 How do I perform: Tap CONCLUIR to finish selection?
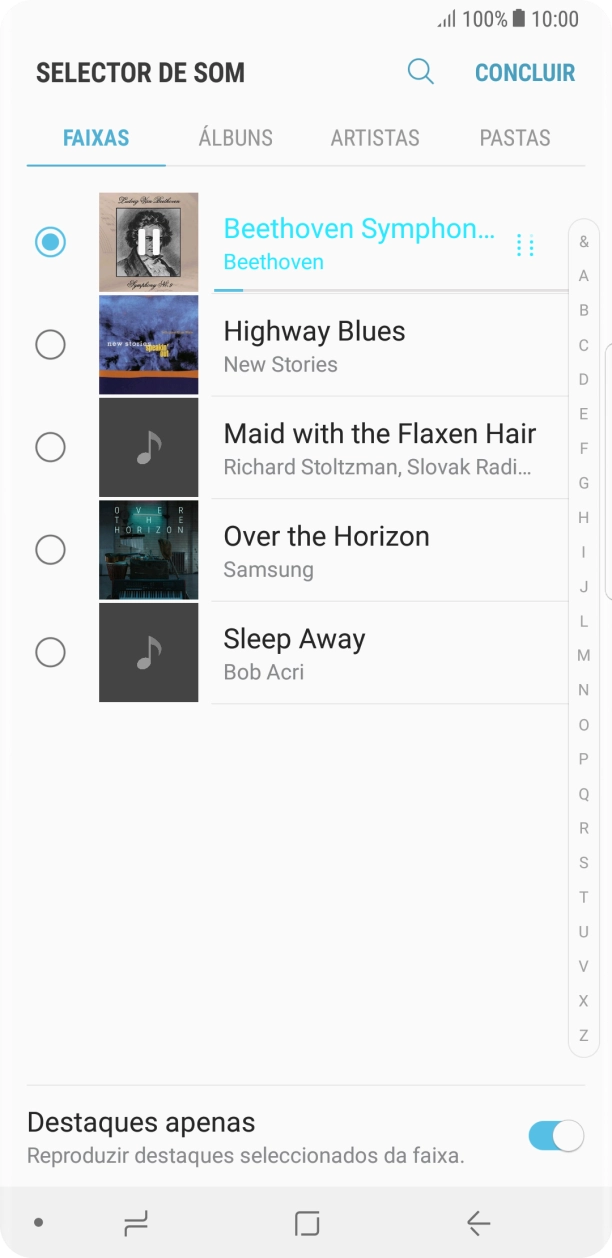(x=525, y=73)
